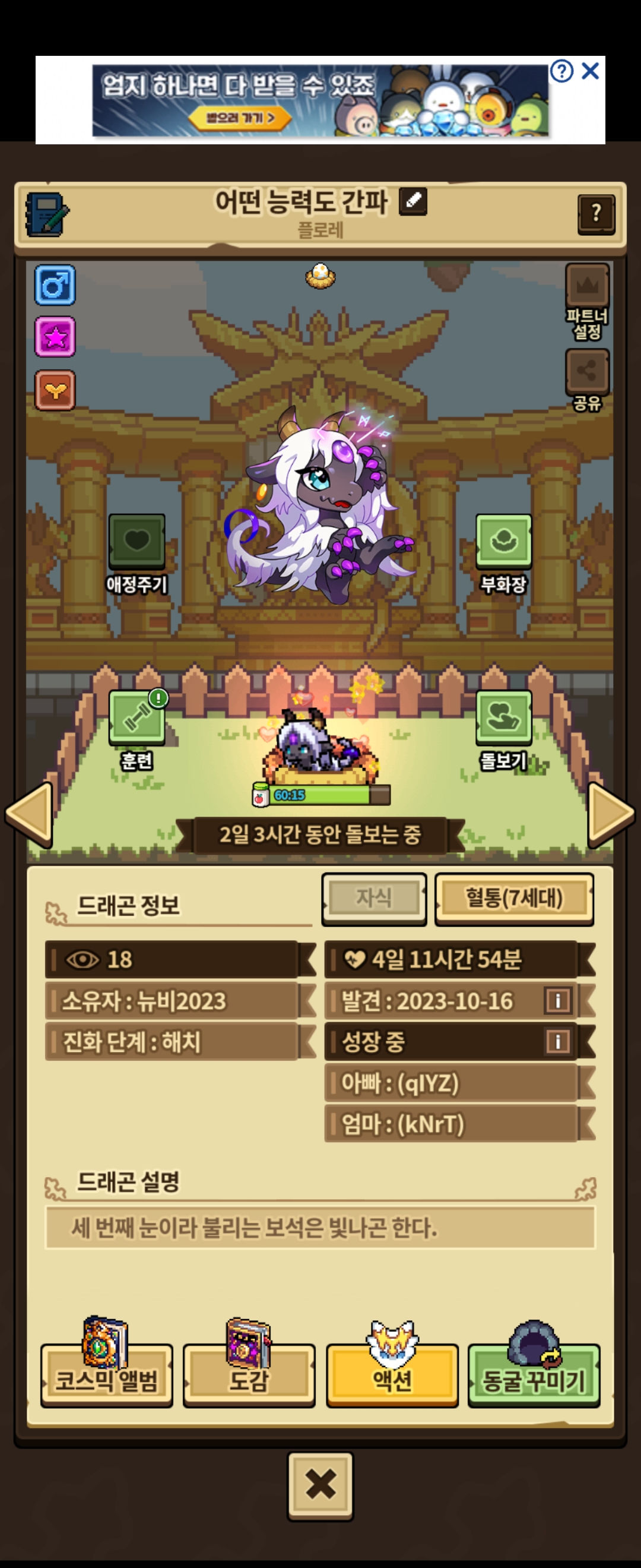
Task: View 혈통(7세대) lineage
Action: [514, 899]
